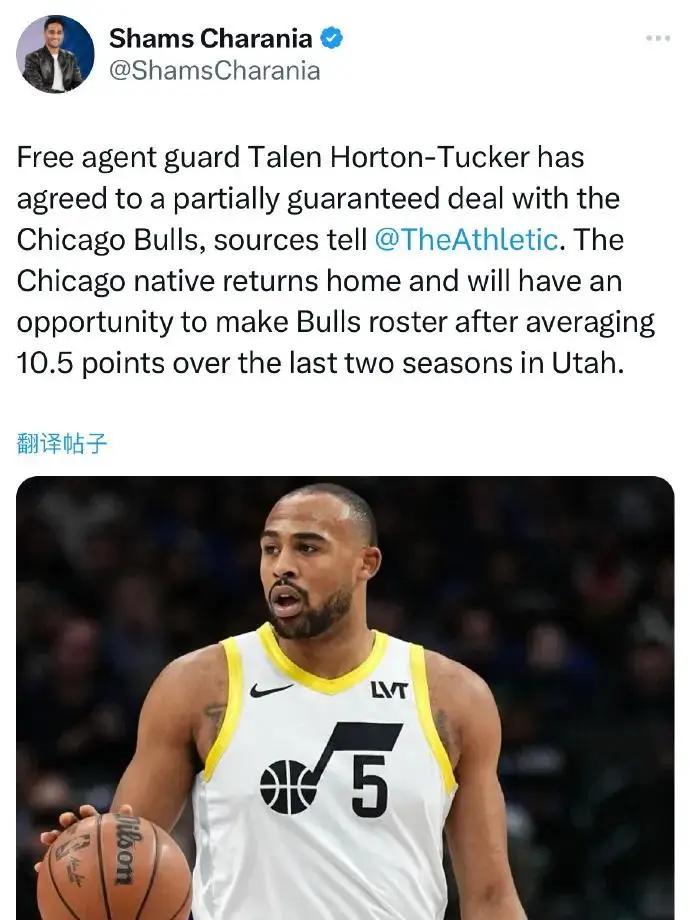This screenshot has height=920, width=690.
Task: Tap 翻译帖子 to translate the post
Action: tap(62, 444)
